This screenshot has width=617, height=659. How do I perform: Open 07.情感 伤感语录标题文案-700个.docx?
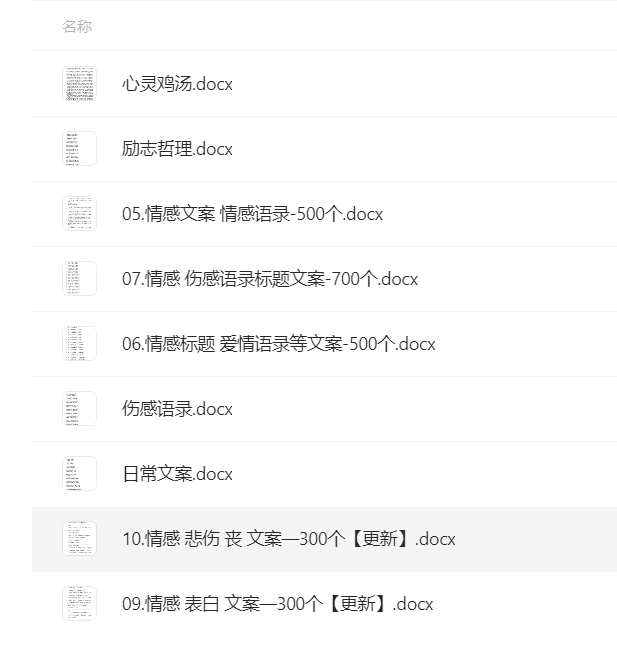coord(270,279)
